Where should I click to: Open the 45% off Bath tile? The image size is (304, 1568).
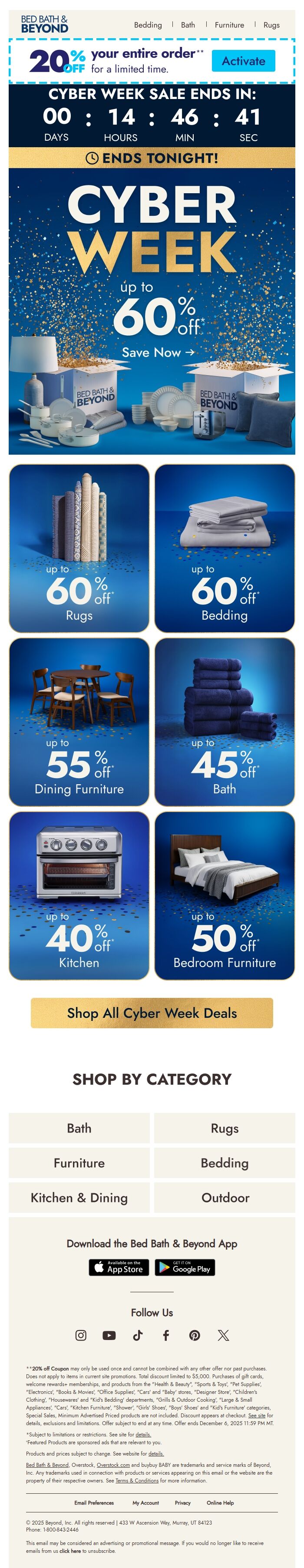(224, 721)
